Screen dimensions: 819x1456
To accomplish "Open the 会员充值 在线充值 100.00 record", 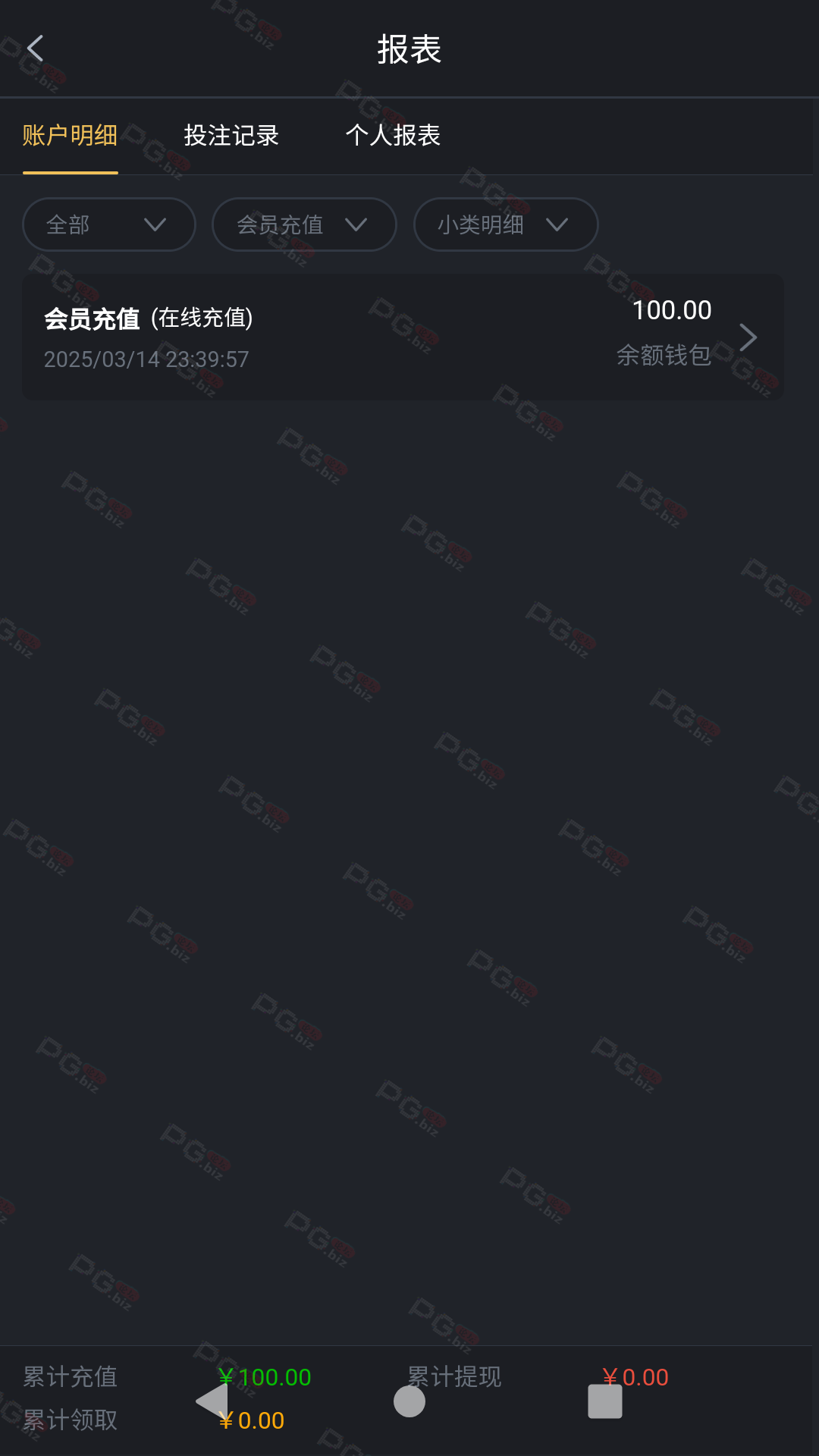I will click(x=403, y=337).
